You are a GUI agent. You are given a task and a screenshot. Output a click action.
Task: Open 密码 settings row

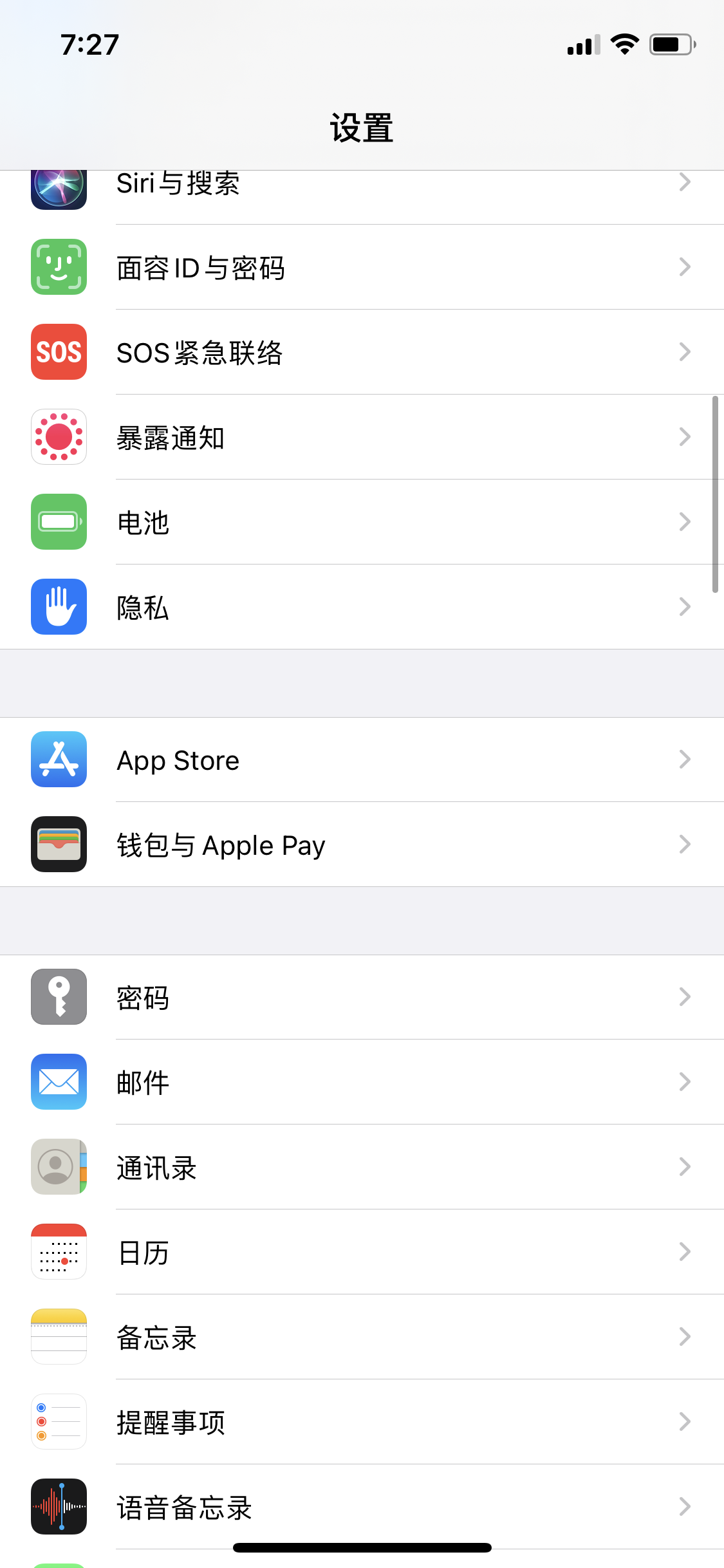(x=360, y=997)
